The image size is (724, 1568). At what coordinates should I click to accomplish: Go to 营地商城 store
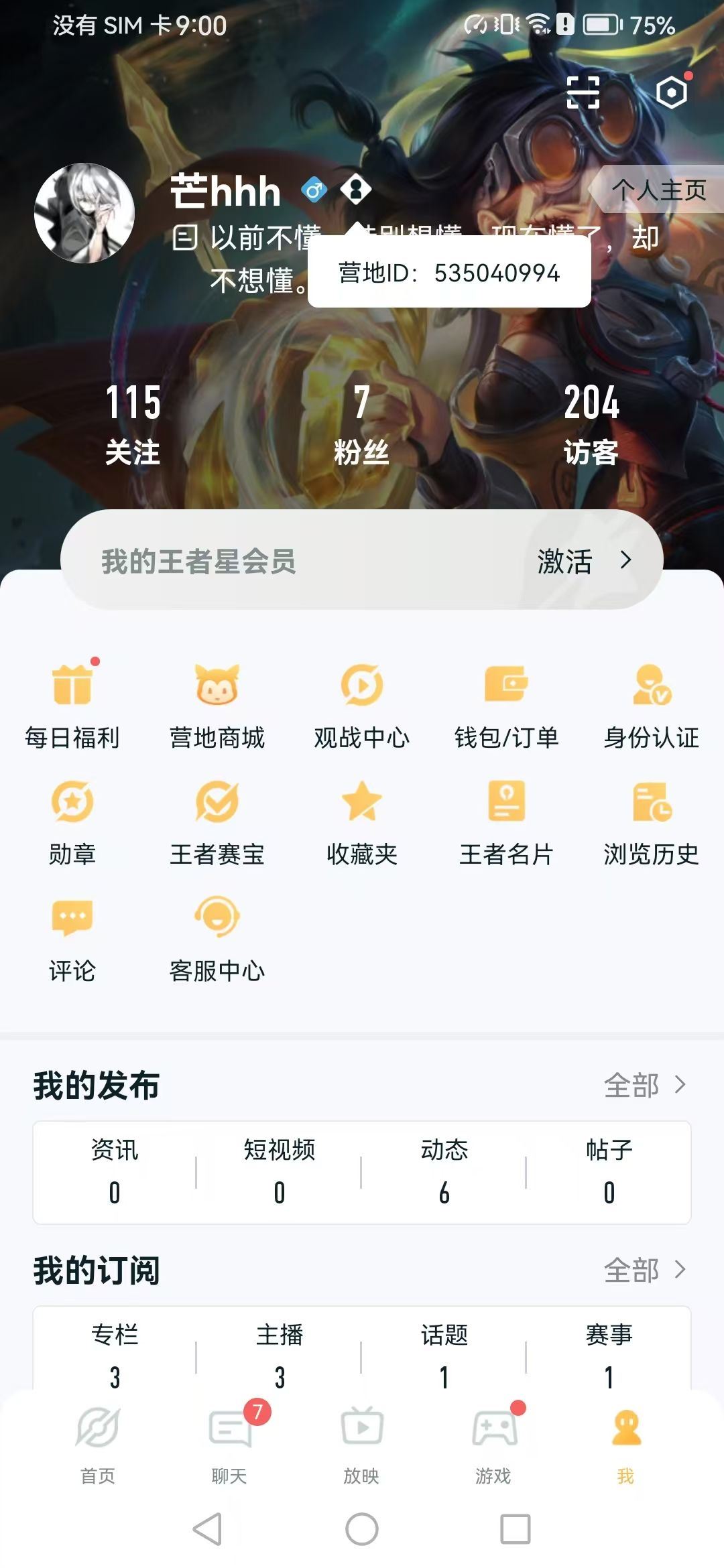pos(217,705)
